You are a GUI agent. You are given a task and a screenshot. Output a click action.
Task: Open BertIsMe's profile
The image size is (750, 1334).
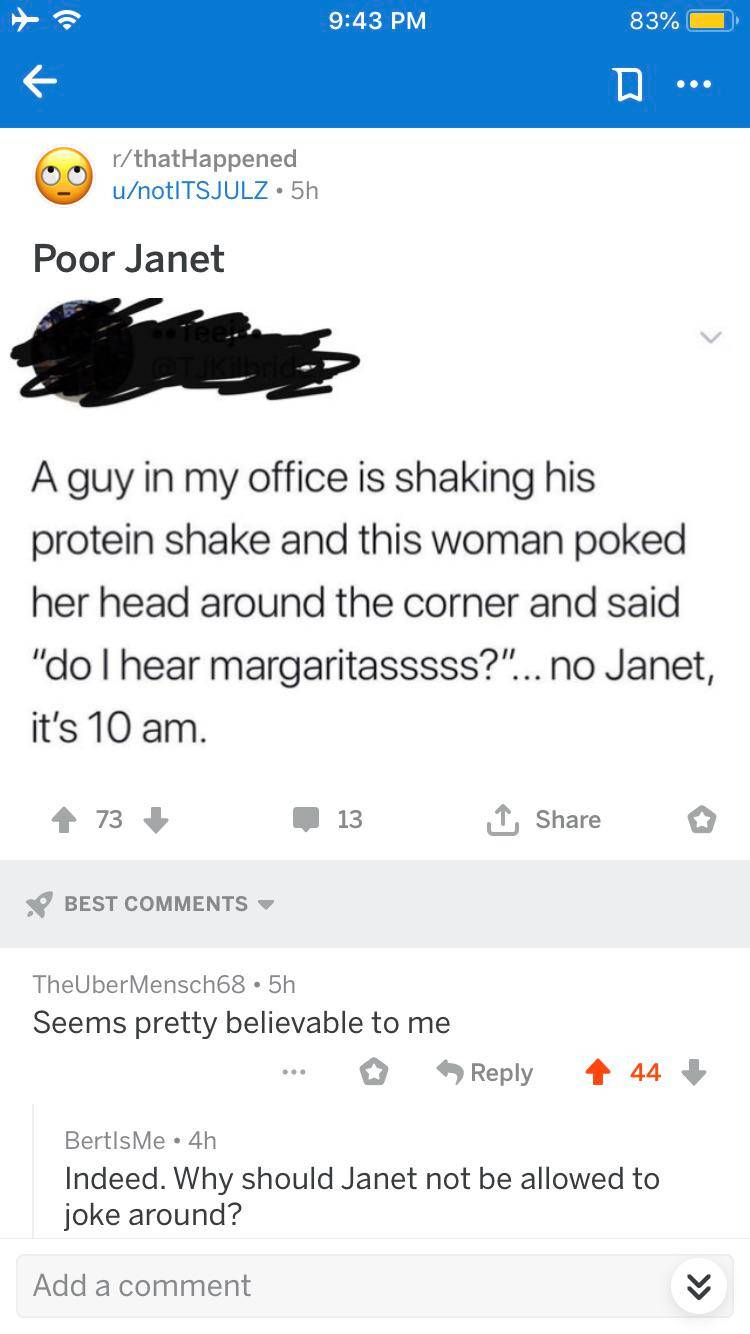pyautogui.click(x=114, y=1140)
